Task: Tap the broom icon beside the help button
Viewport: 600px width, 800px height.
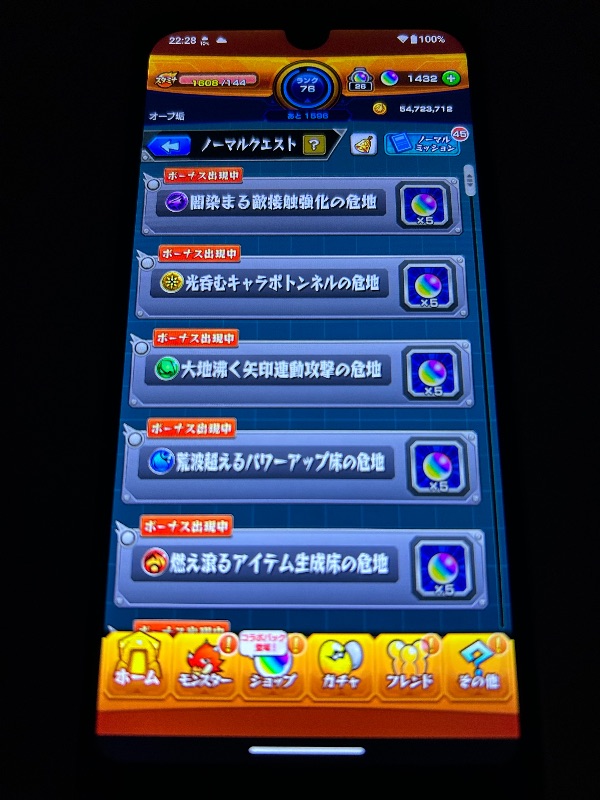Action: 364,145
